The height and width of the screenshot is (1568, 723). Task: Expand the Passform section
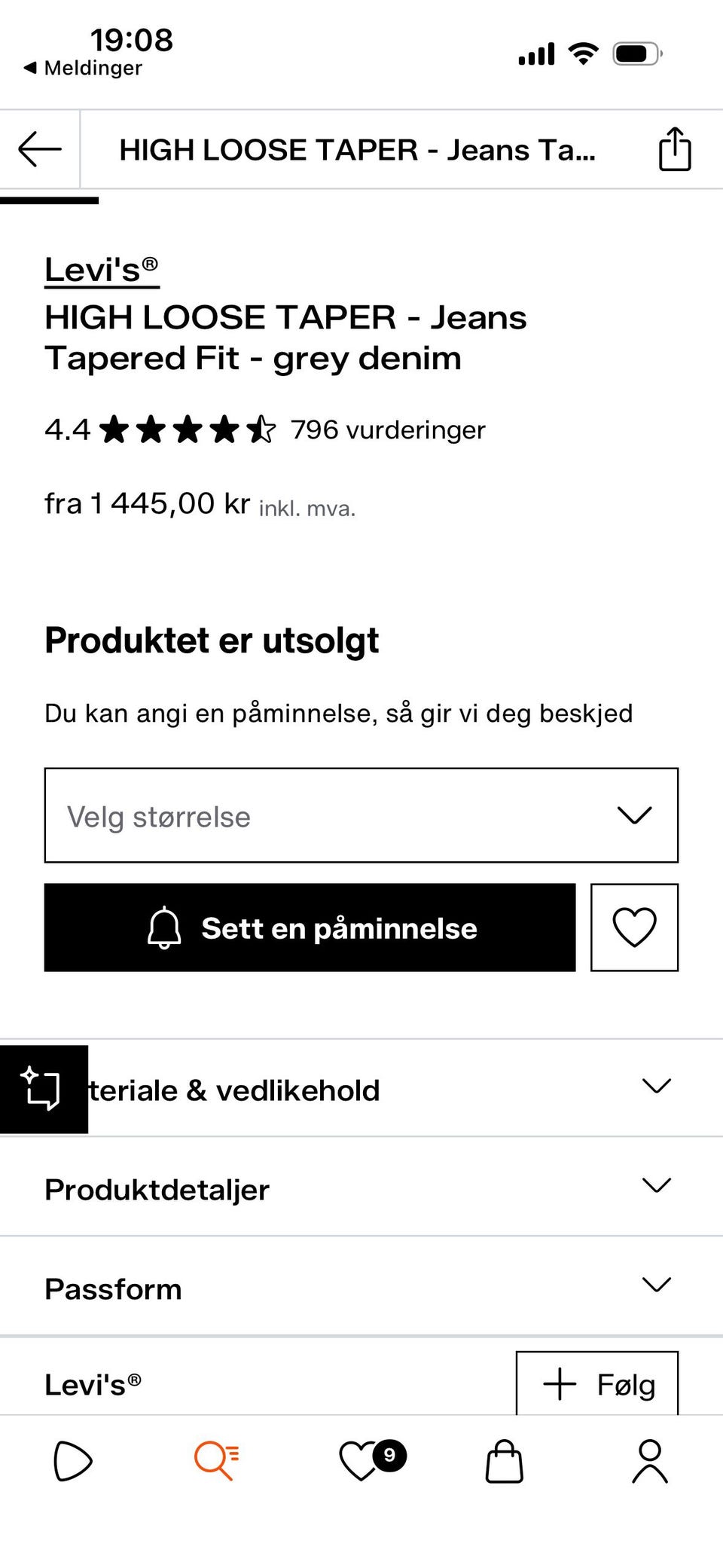point(361,1288)
